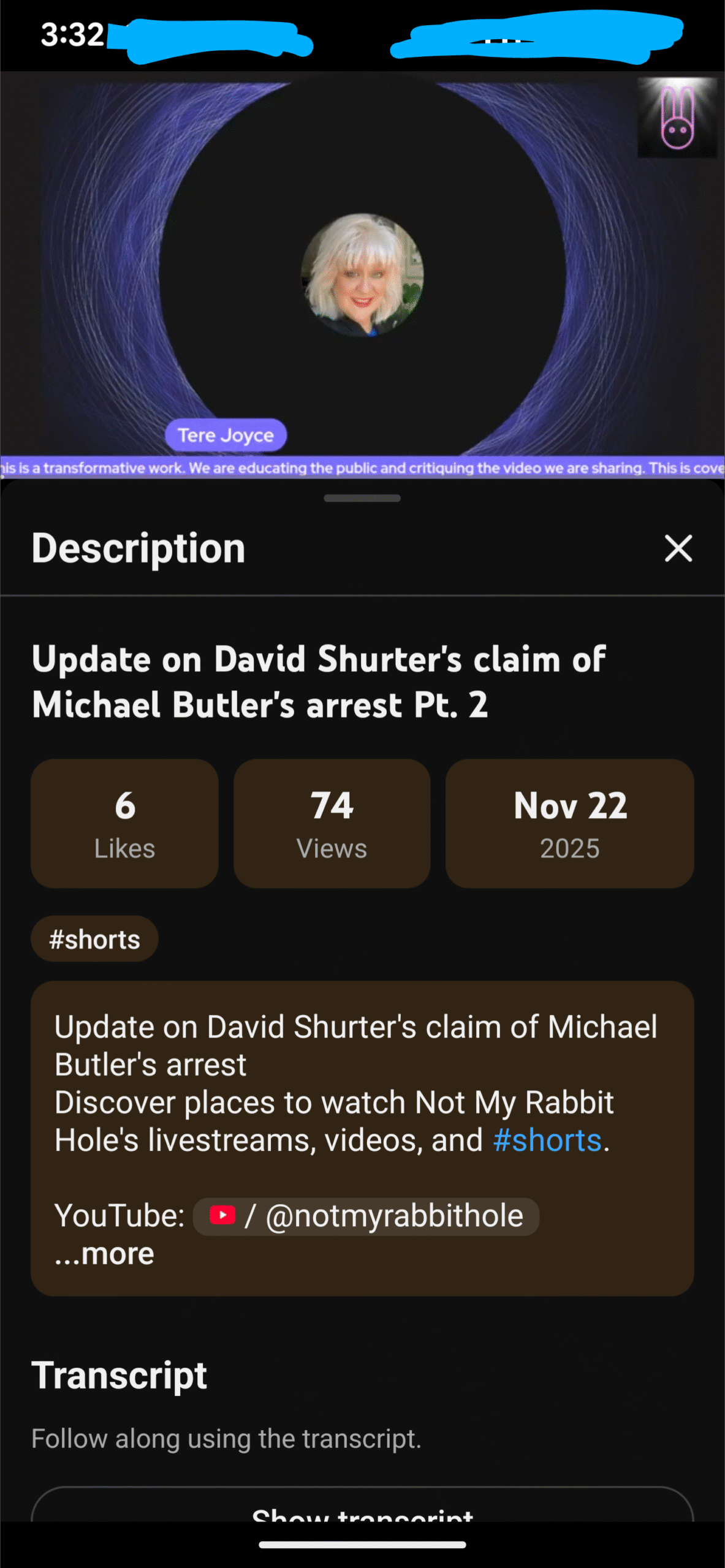
Task: Open the blue #shorts link in description
Action: 547,1140
